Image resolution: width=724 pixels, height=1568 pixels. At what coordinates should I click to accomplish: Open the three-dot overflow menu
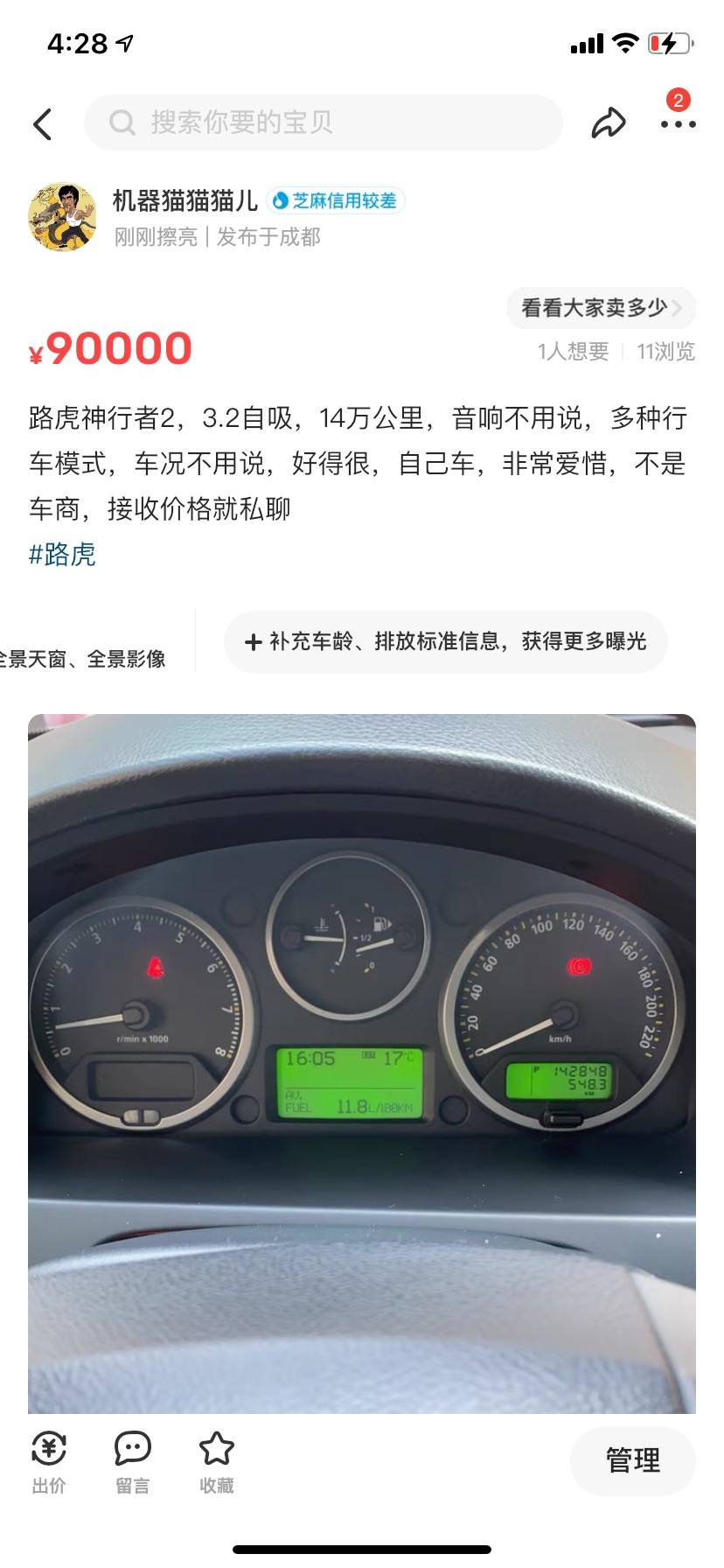click(678, 123)
